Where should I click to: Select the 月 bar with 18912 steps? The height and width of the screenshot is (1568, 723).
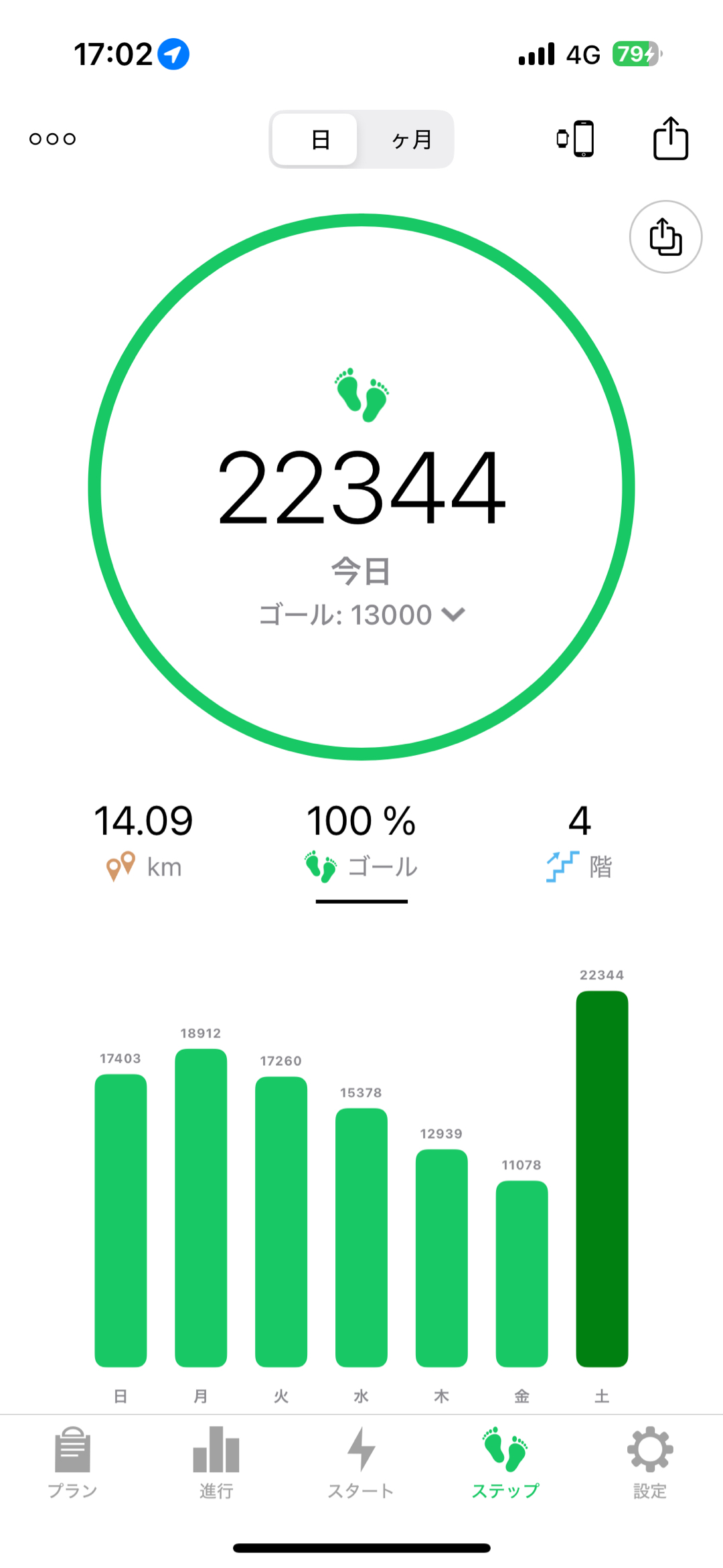(x=201, y=1207)
